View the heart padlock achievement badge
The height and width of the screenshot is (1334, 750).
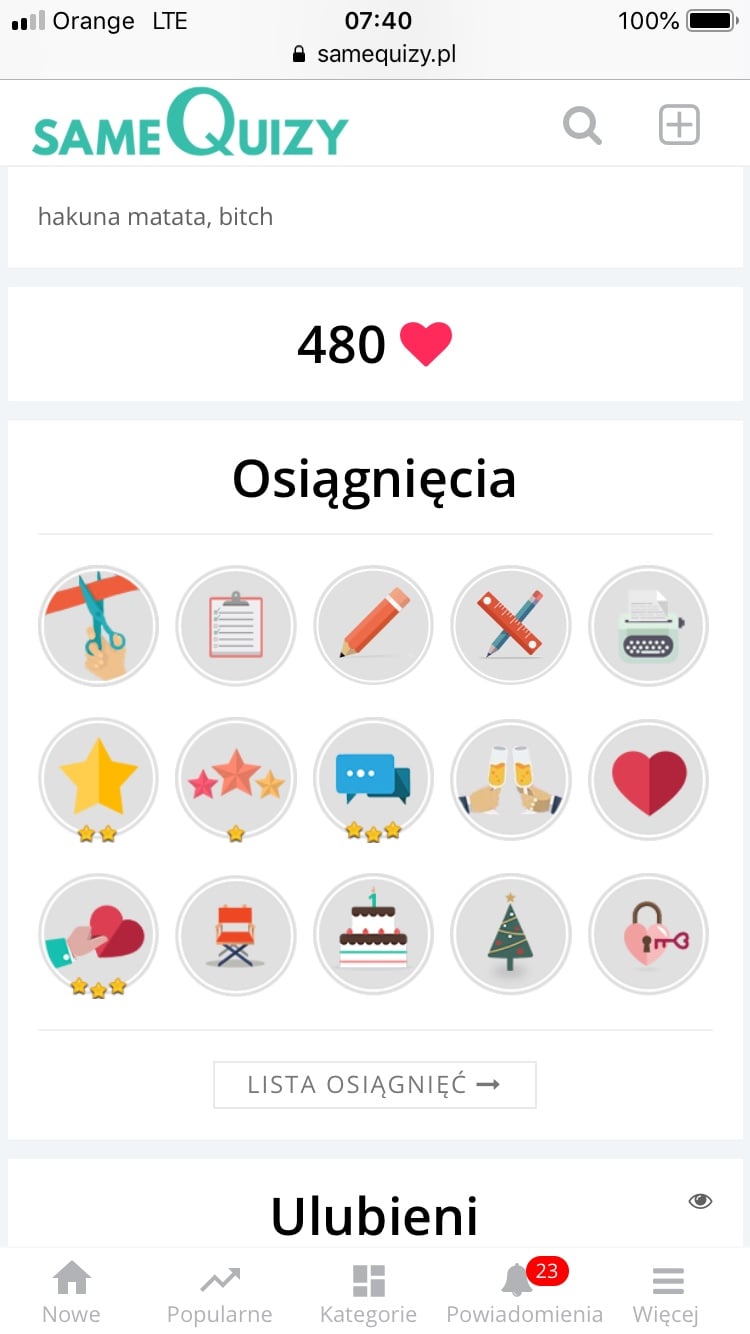tap(648, 934)
